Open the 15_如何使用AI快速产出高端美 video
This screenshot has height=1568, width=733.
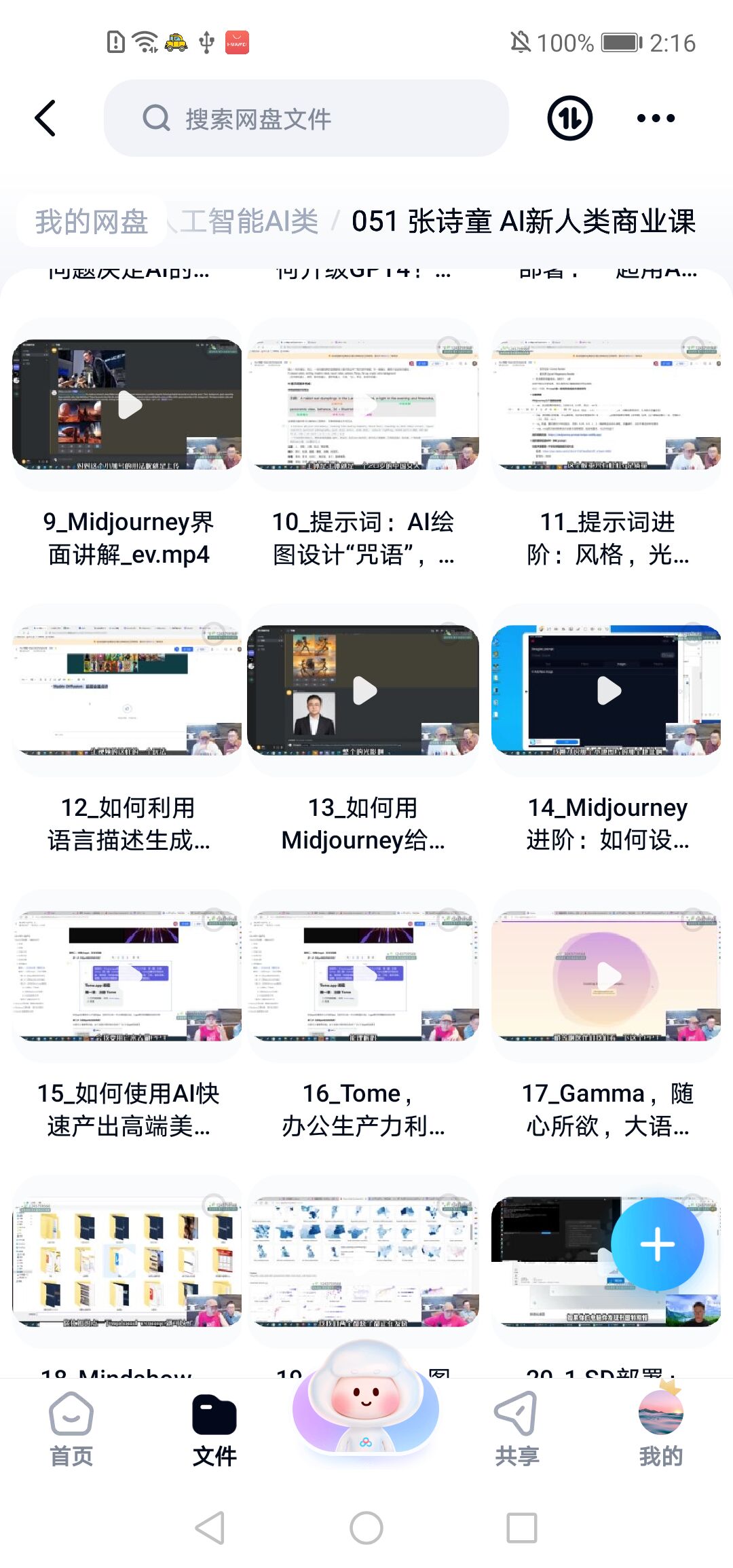[x=128, y=976]
